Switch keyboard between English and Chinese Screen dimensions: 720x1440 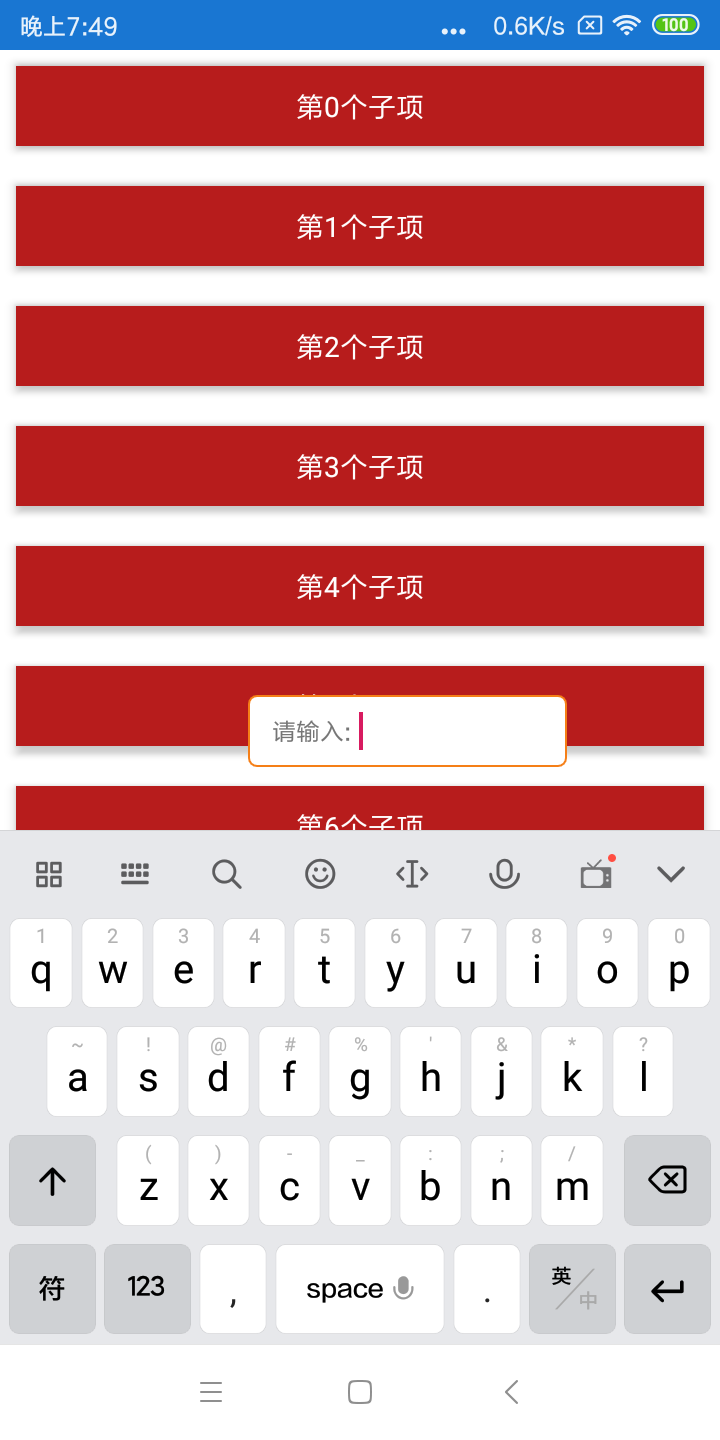coord(573,1289)
